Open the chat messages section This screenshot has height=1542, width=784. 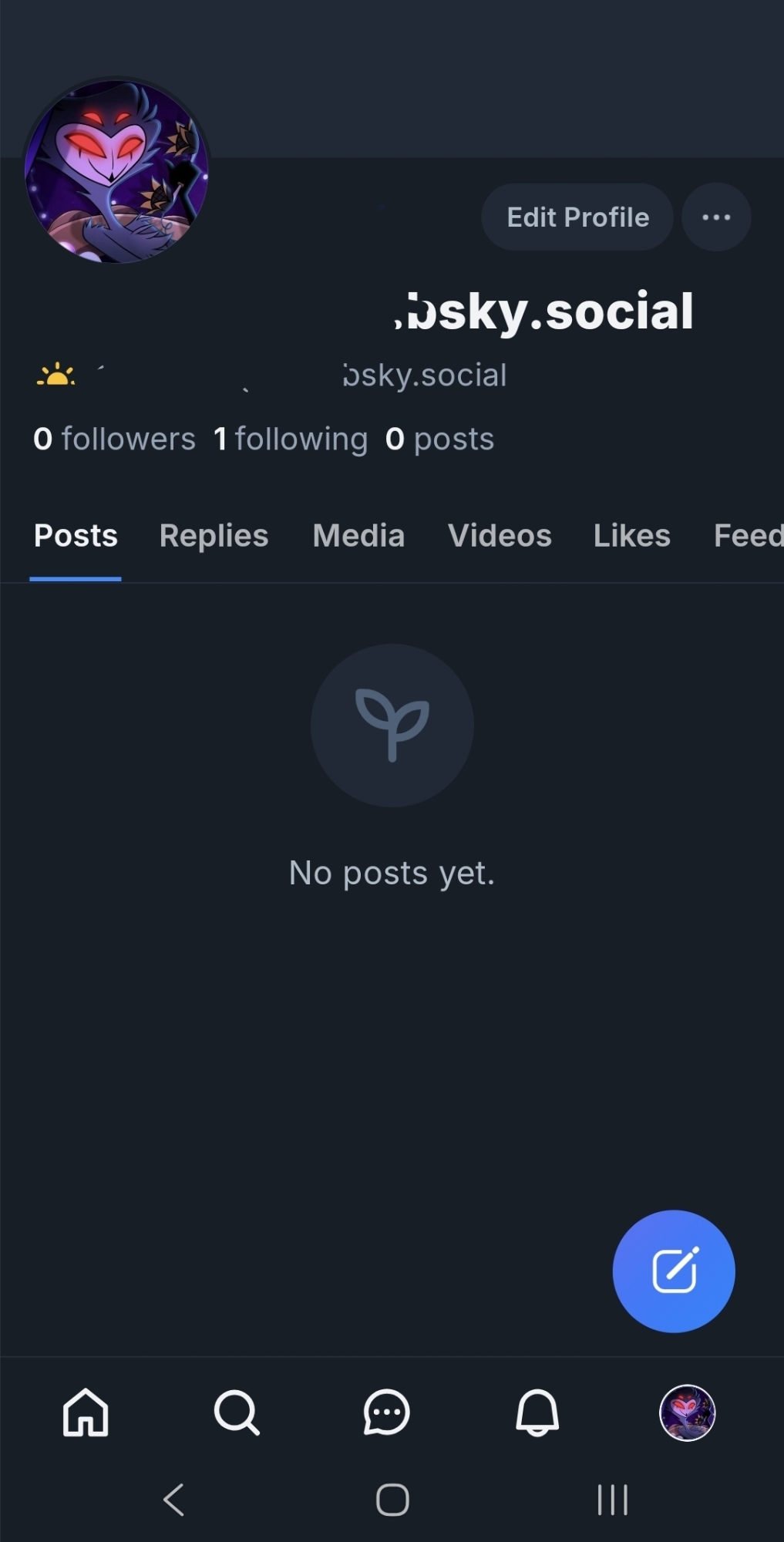pos(386,1412)
